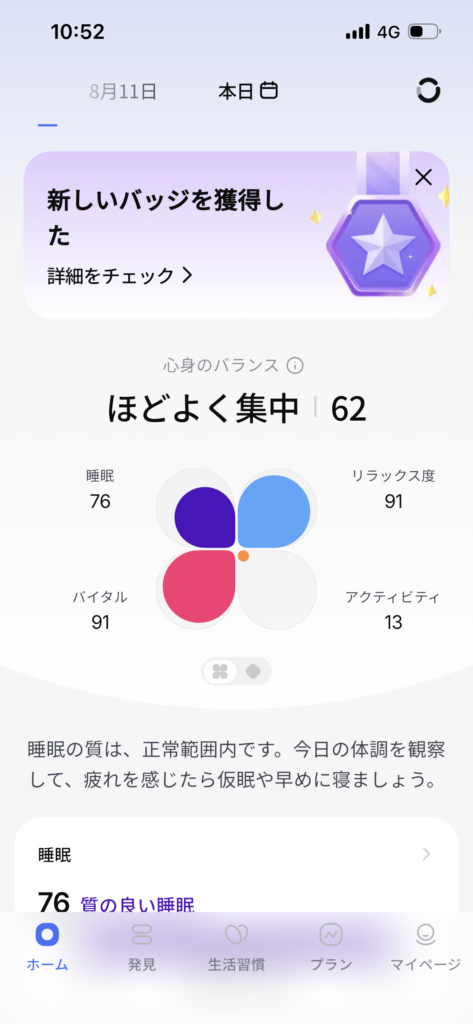
Task: Open the マイページ tab
Action: [425, 946]
